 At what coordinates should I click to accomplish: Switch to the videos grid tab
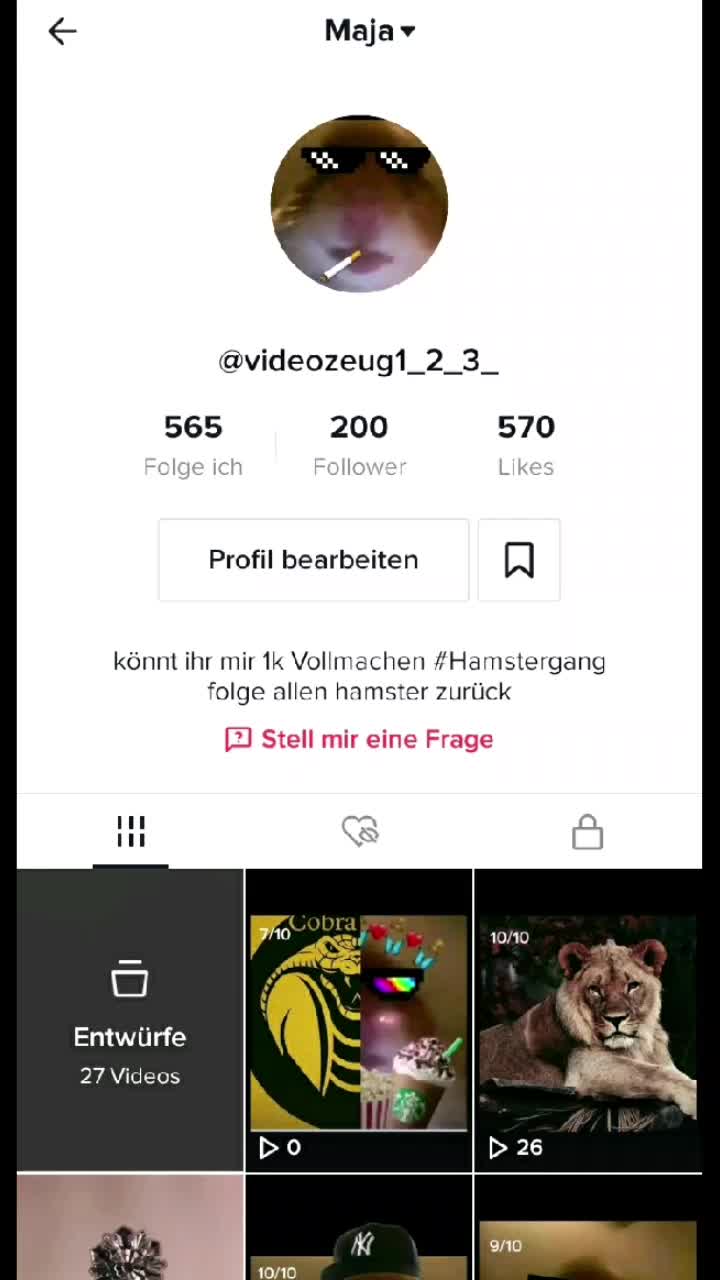[x=131, y=831]
